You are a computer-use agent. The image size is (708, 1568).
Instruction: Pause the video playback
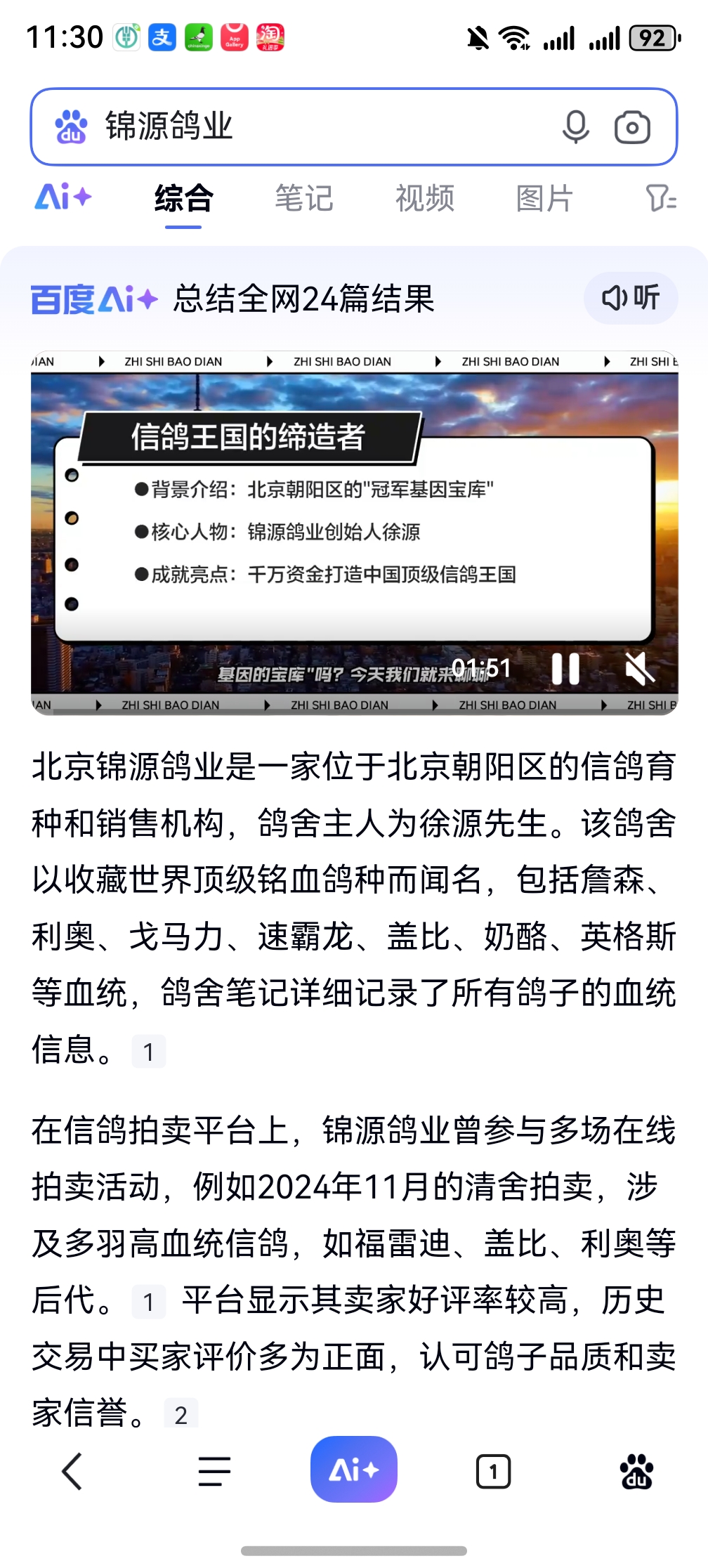565,668
